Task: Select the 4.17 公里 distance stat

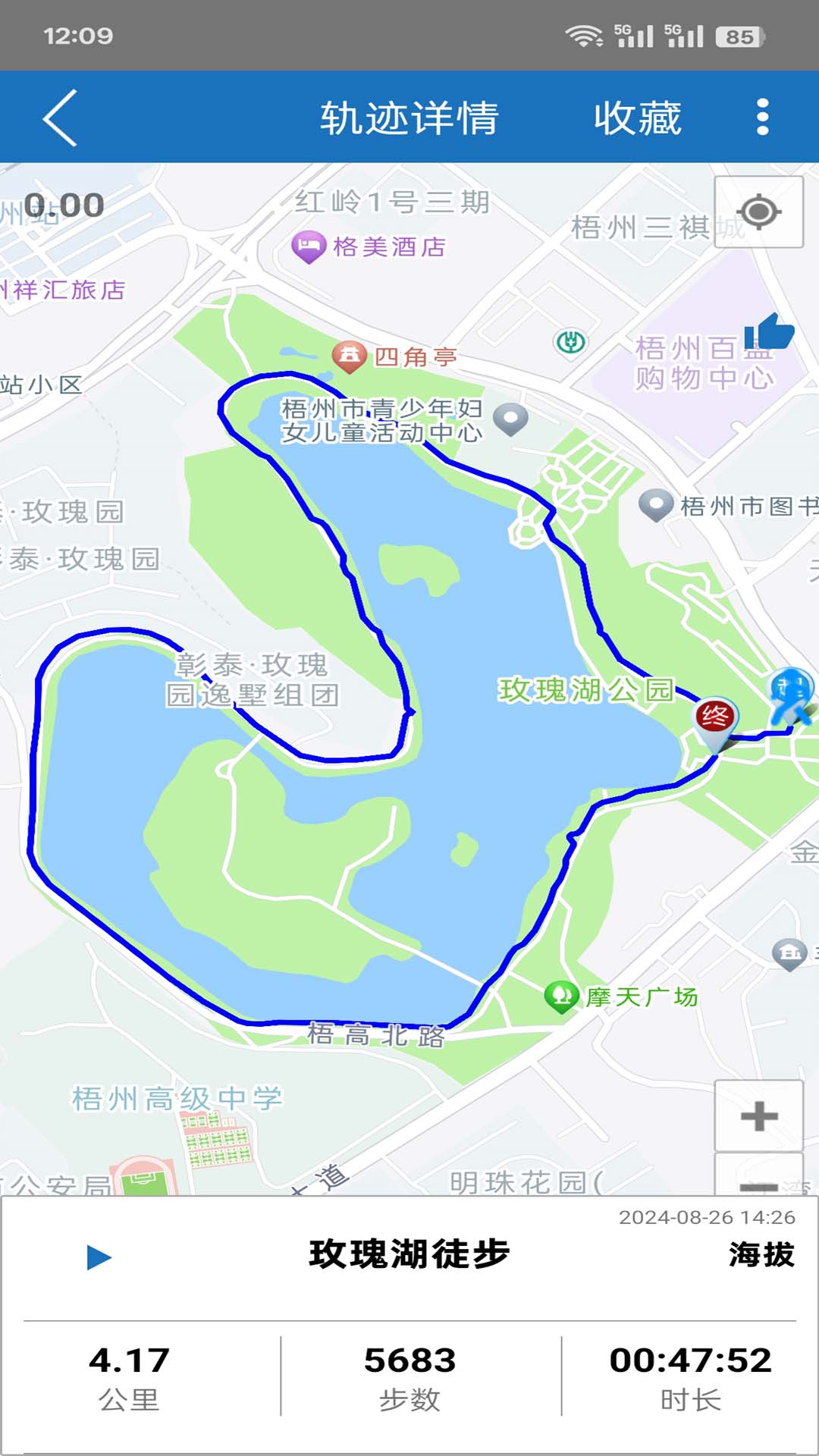Action: coord(130,1374)
